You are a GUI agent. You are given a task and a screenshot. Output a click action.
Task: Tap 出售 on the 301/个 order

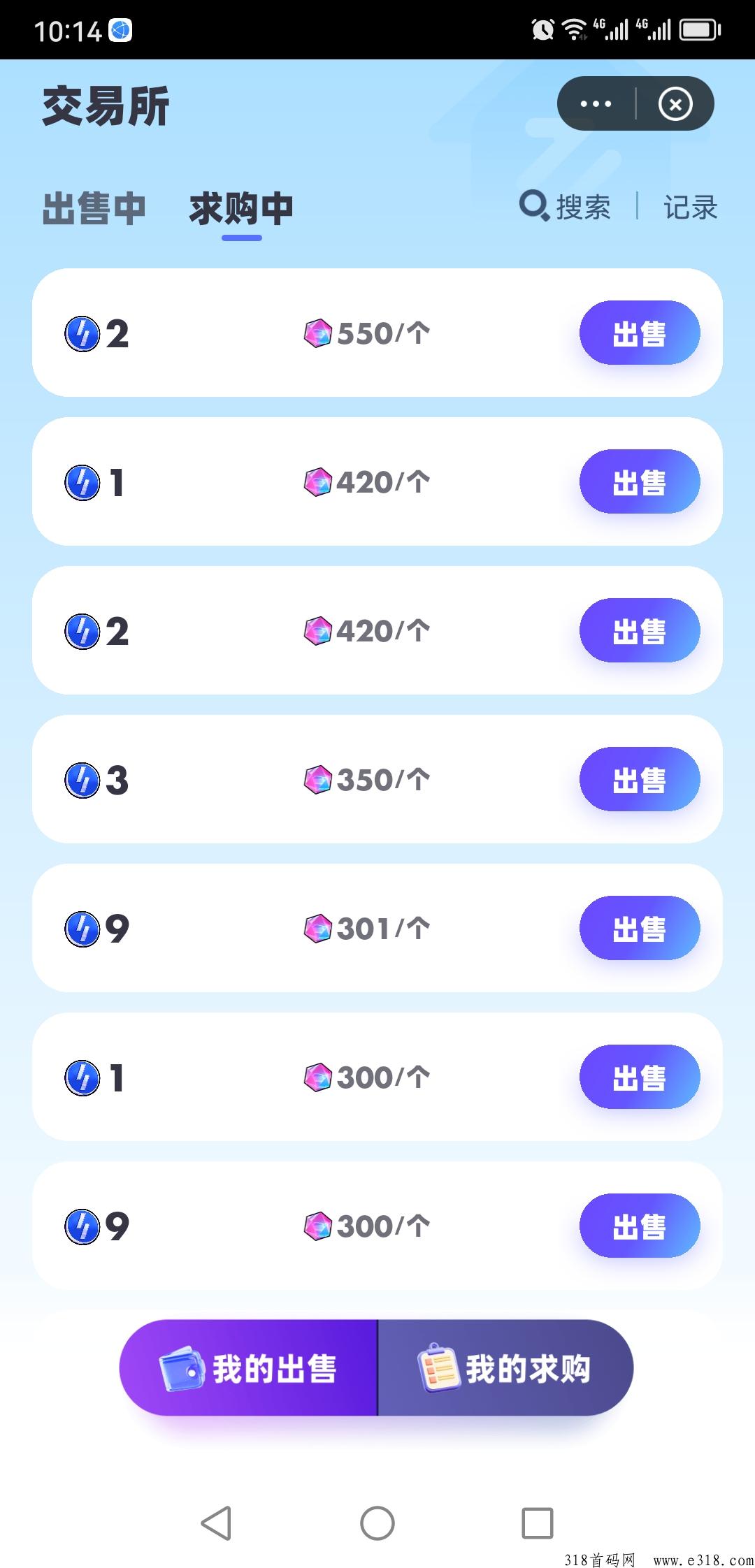(640, 929)
